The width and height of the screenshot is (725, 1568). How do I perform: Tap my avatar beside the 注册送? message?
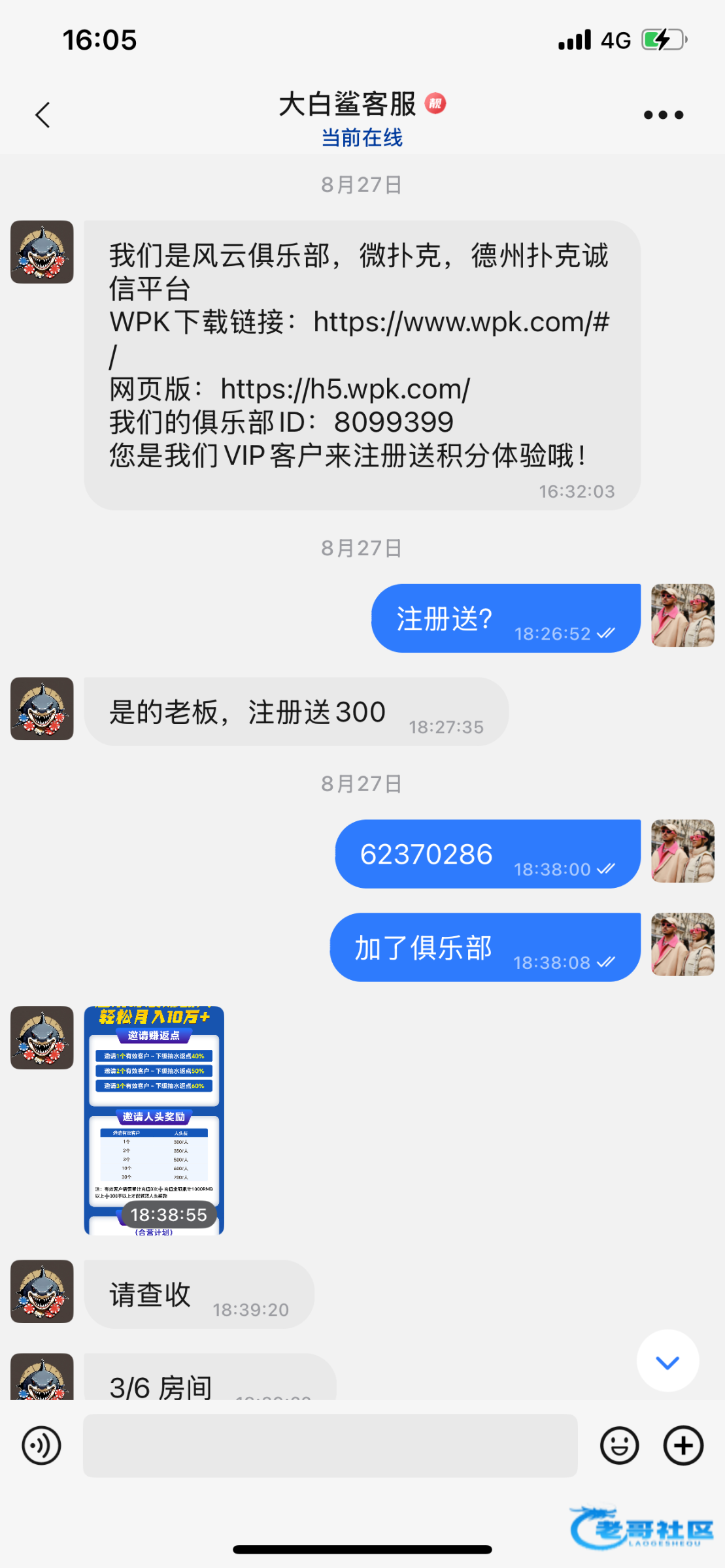pos(683,615)
